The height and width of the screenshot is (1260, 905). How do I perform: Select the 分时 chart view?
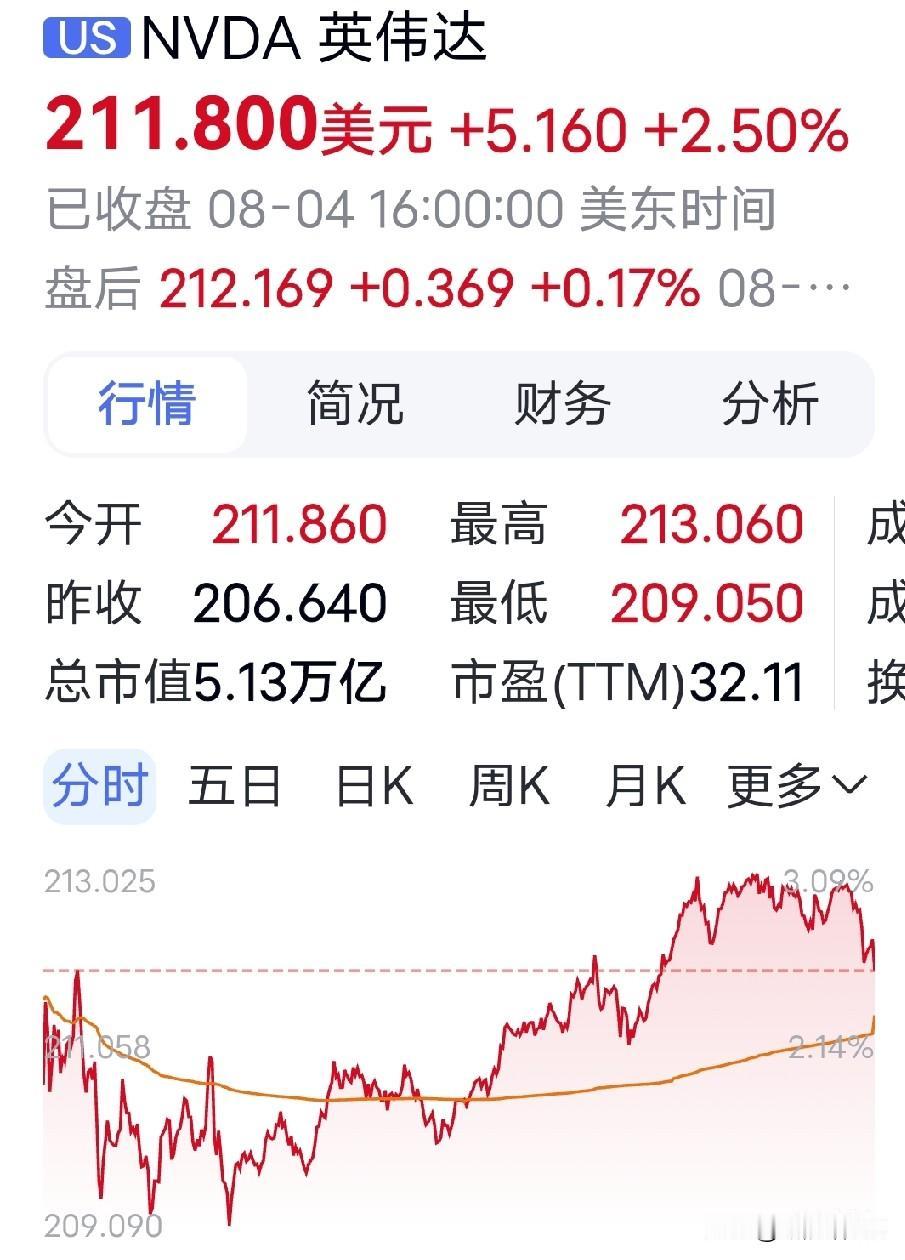point(100,786)
